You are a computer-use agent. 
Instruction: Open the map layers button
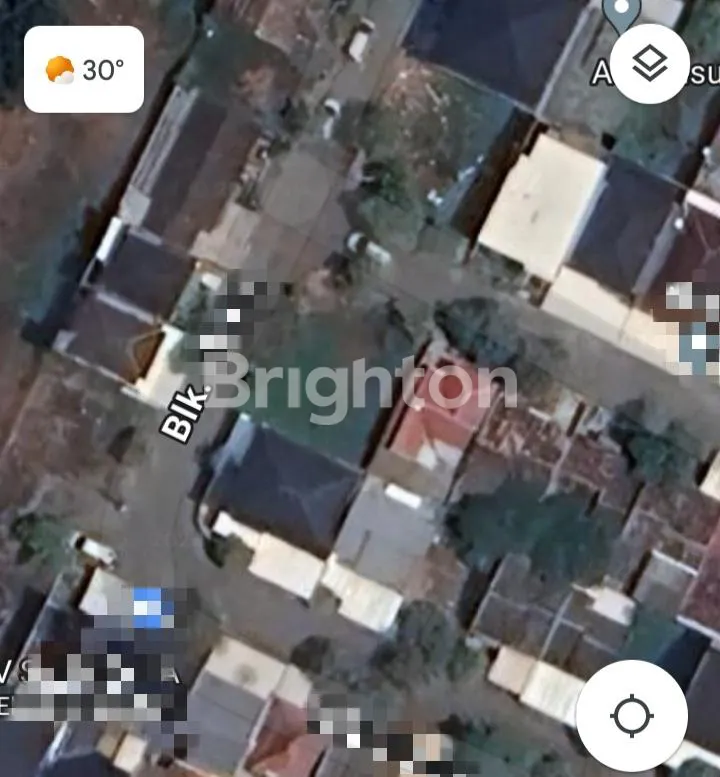point(650,64)
